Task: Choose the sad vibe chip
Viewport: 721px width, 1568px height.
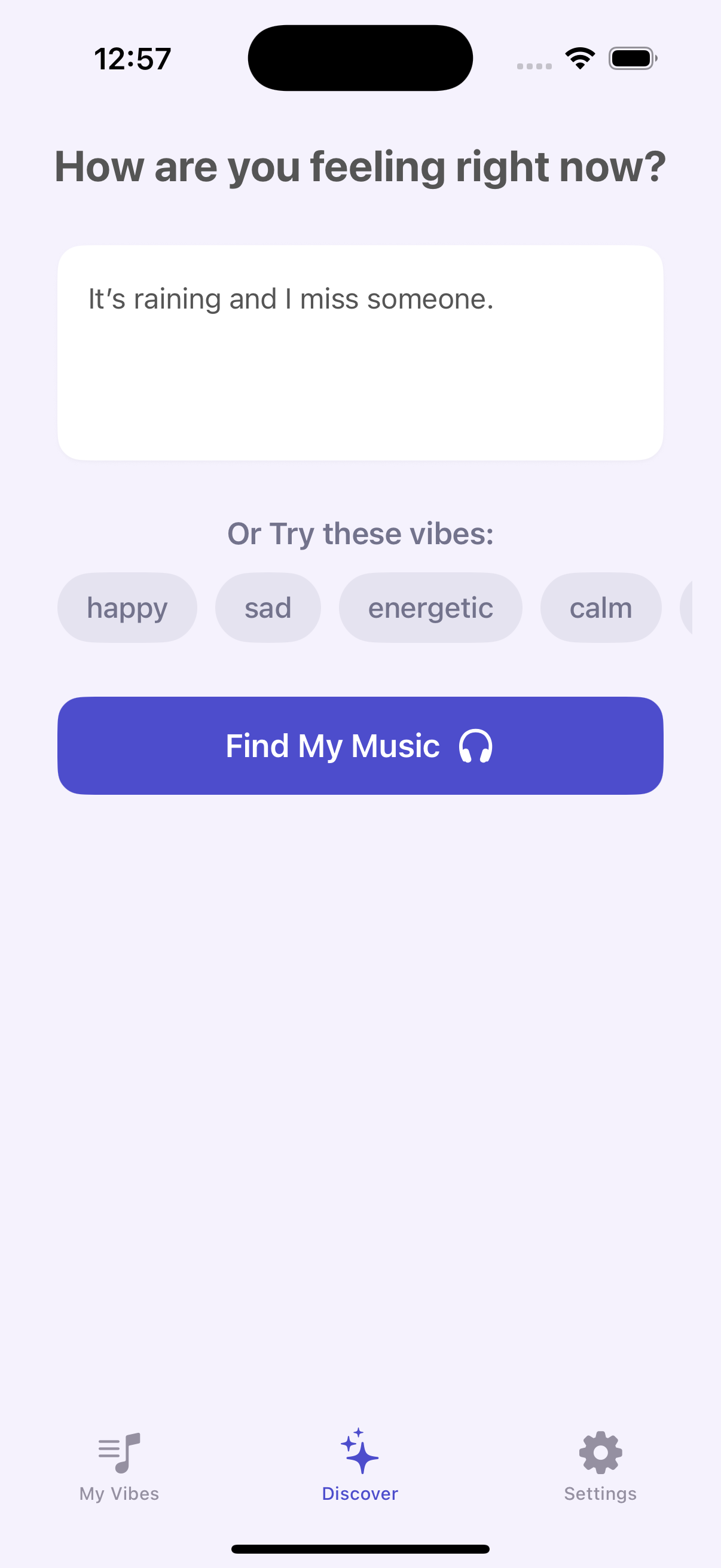Action: [268, 608]
